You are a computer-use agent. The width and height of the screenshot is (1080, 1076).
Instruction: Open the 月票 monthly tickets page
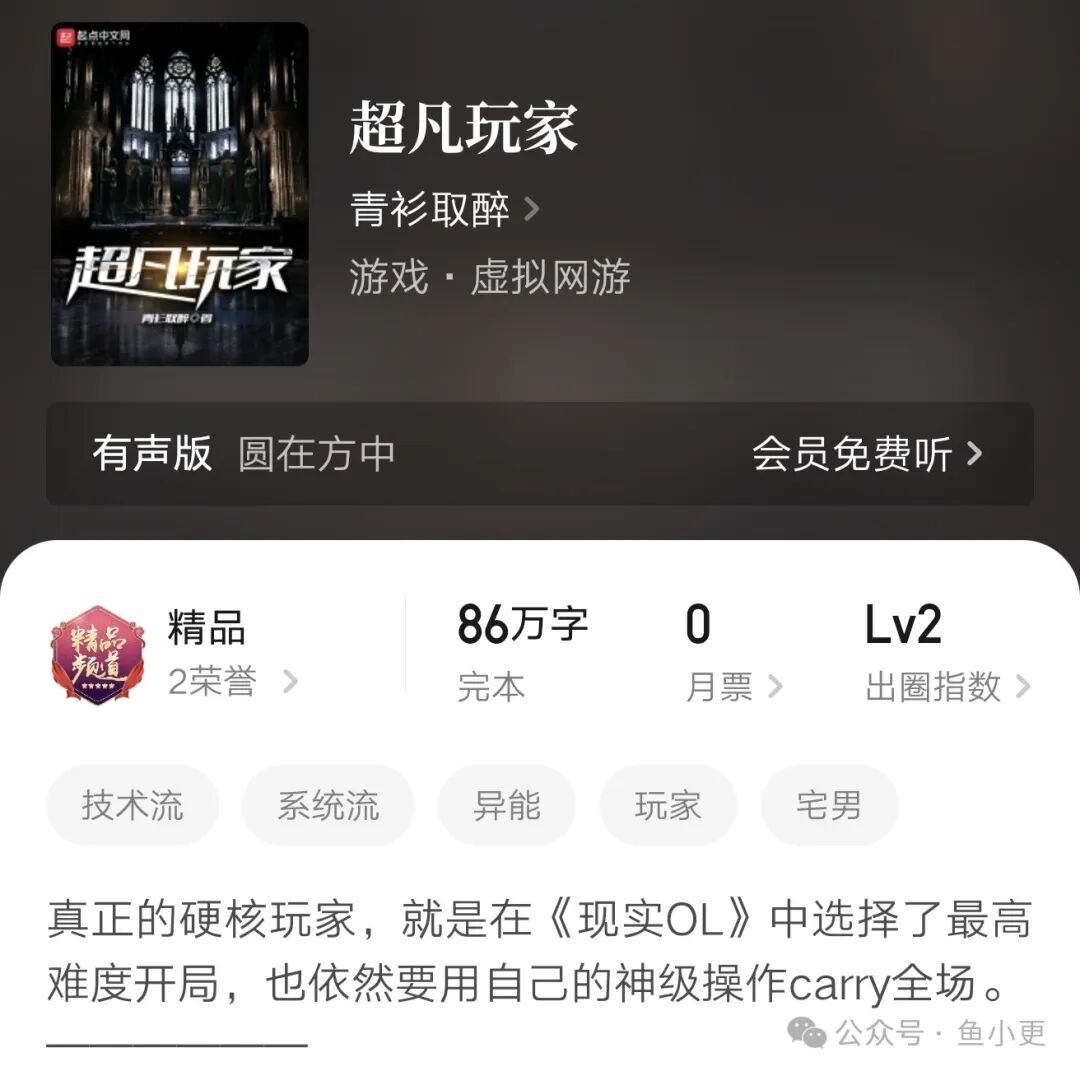coord(734,686)
